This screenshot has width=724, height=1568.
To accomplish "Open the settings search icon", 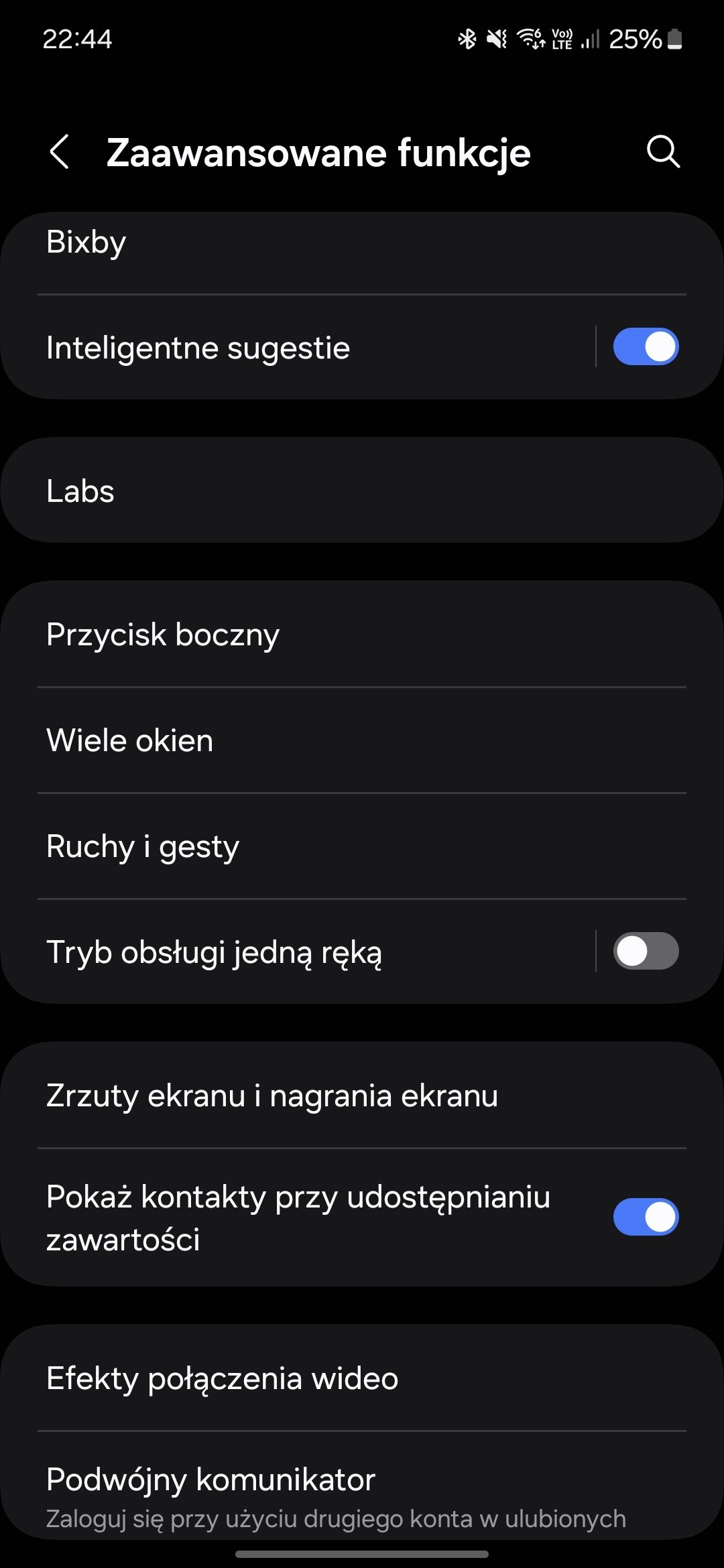I will [x=663, y=152].
